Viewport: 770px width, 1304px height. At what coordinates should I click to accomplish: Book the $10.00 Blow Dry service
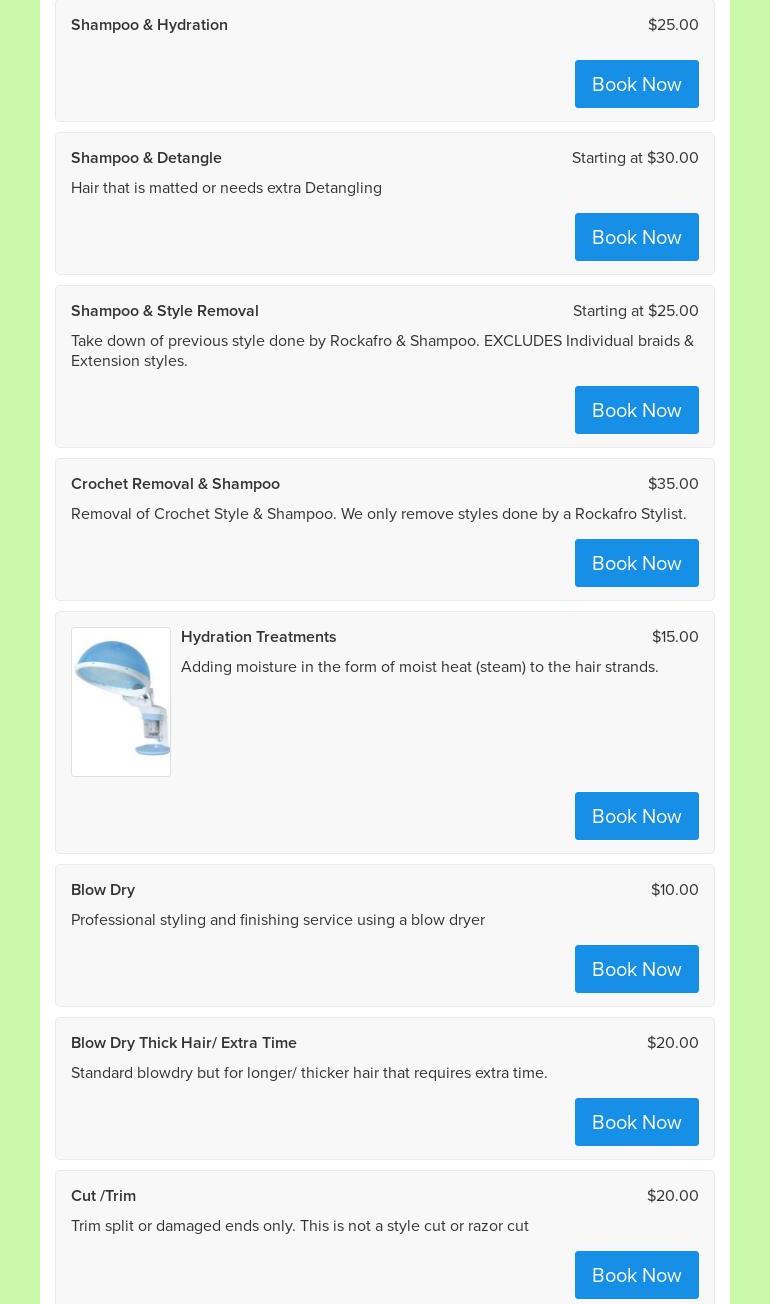coord(636,969)
